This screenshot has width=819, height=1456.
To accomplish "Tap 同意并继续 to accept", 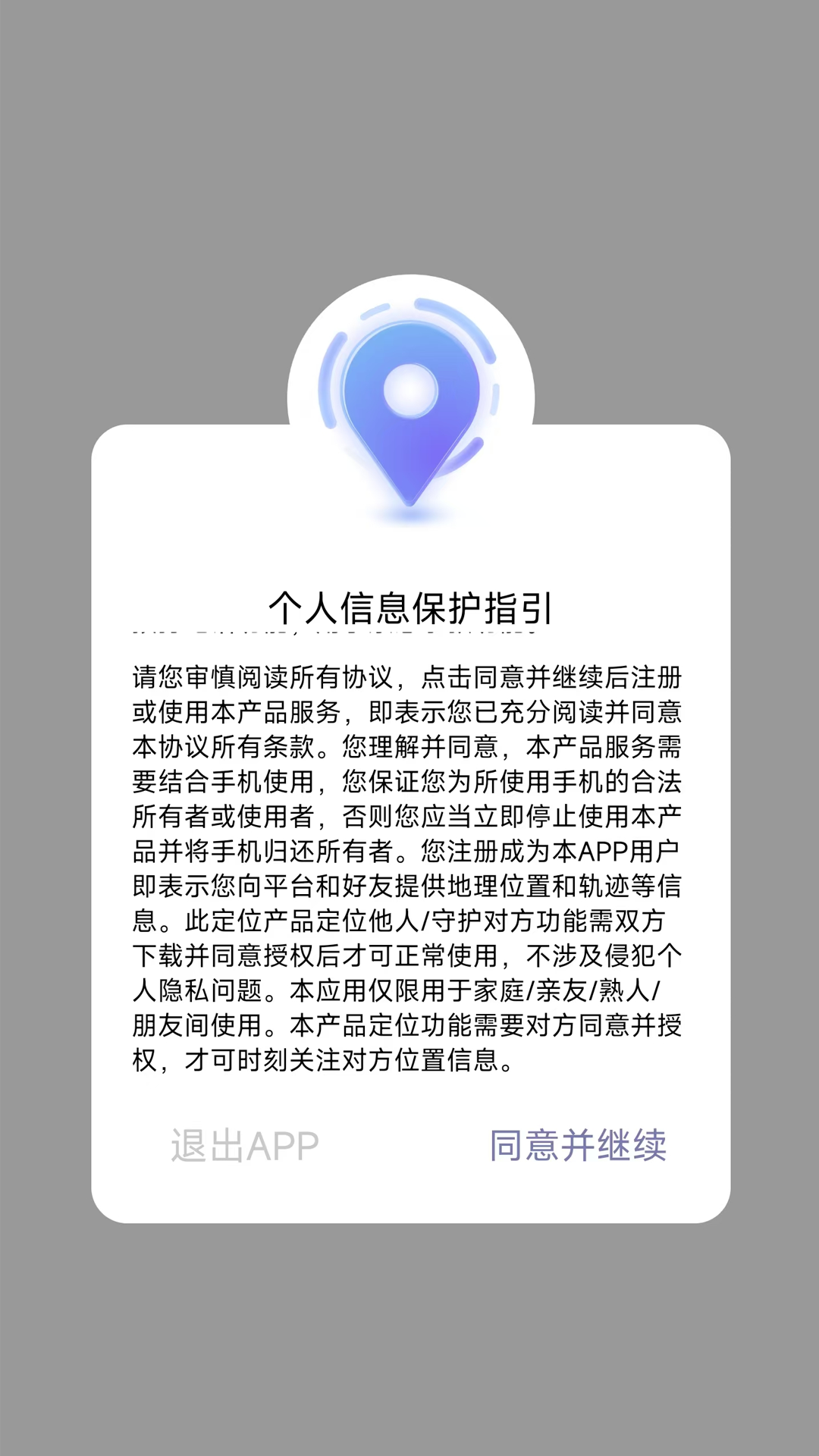I will pyautogui.click(x=578, y=1145).
